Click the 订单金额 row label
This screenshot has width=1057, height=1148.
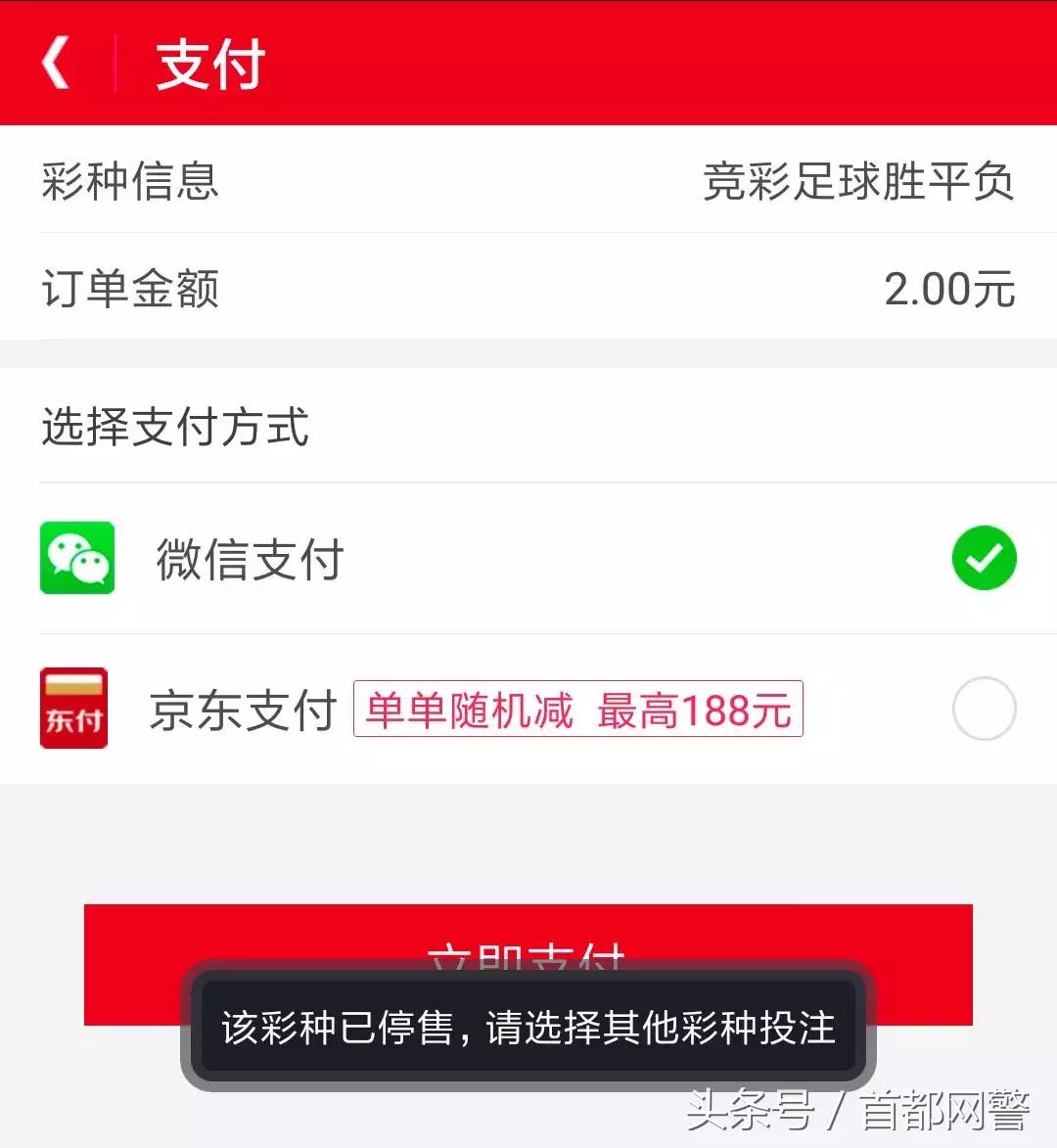pos(132,289)
